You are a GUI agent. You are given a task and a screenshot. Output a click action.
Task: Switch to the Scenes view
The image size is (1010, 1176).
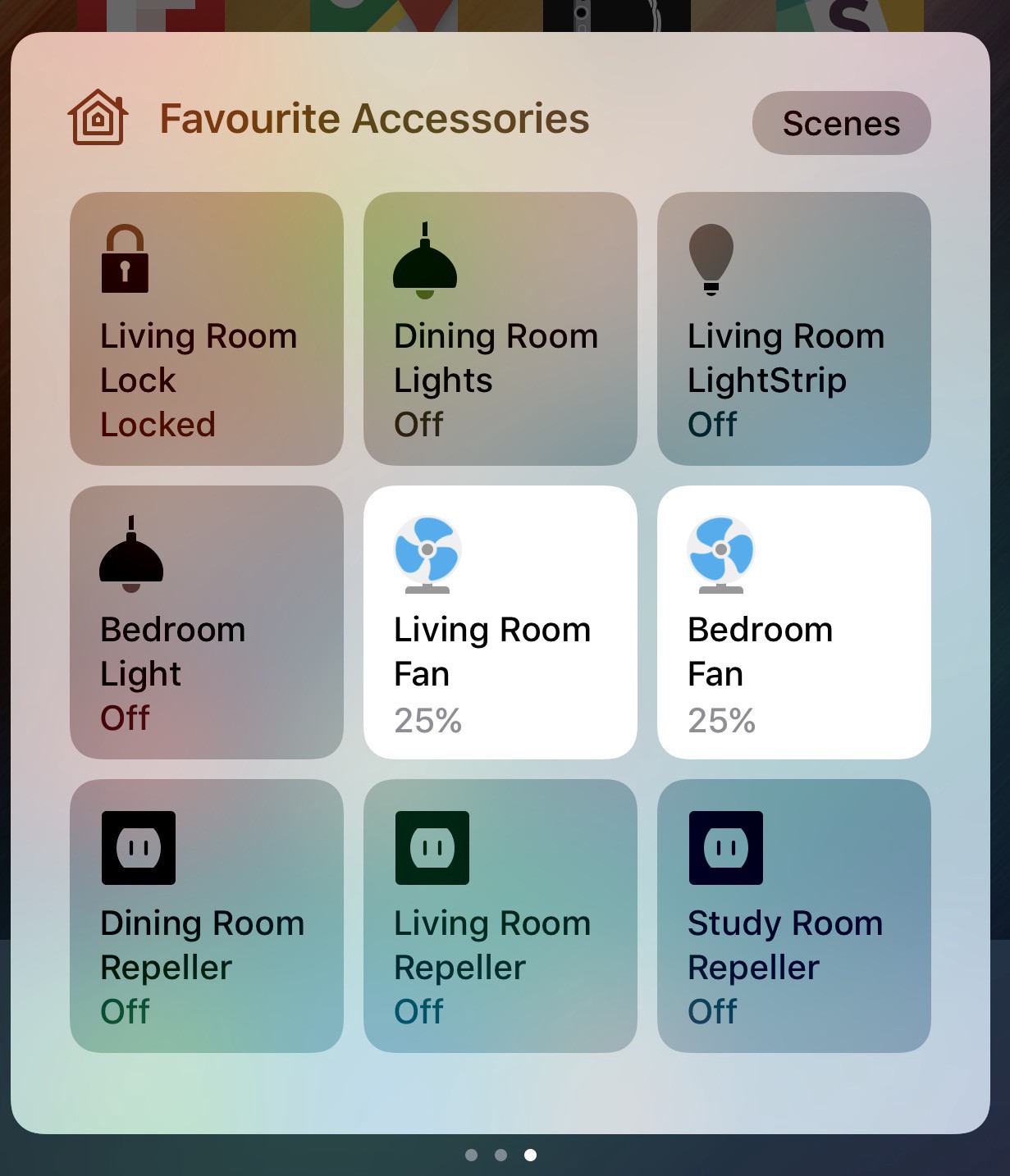[841, 123]
